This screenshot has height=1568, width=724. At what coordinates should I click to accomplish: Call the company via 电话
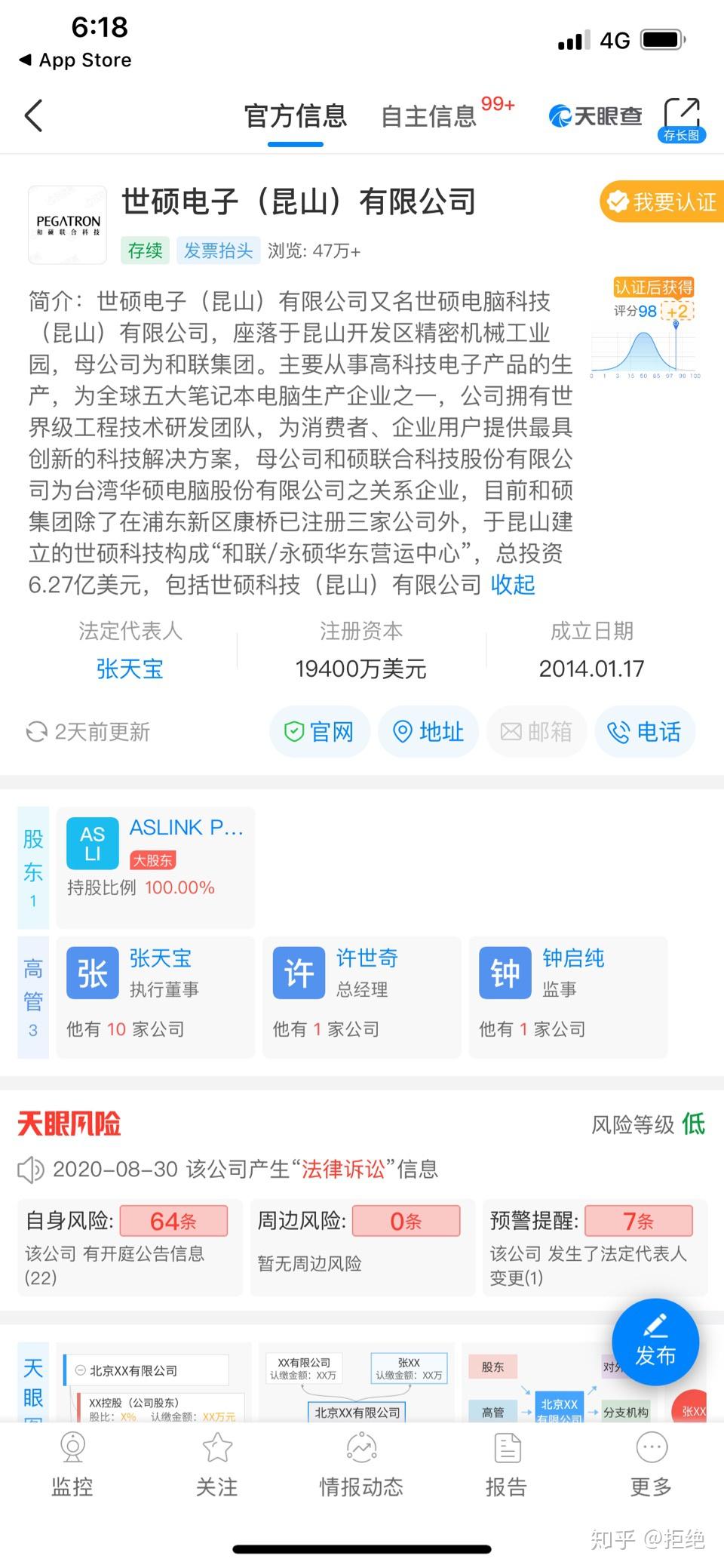[646, 732]
